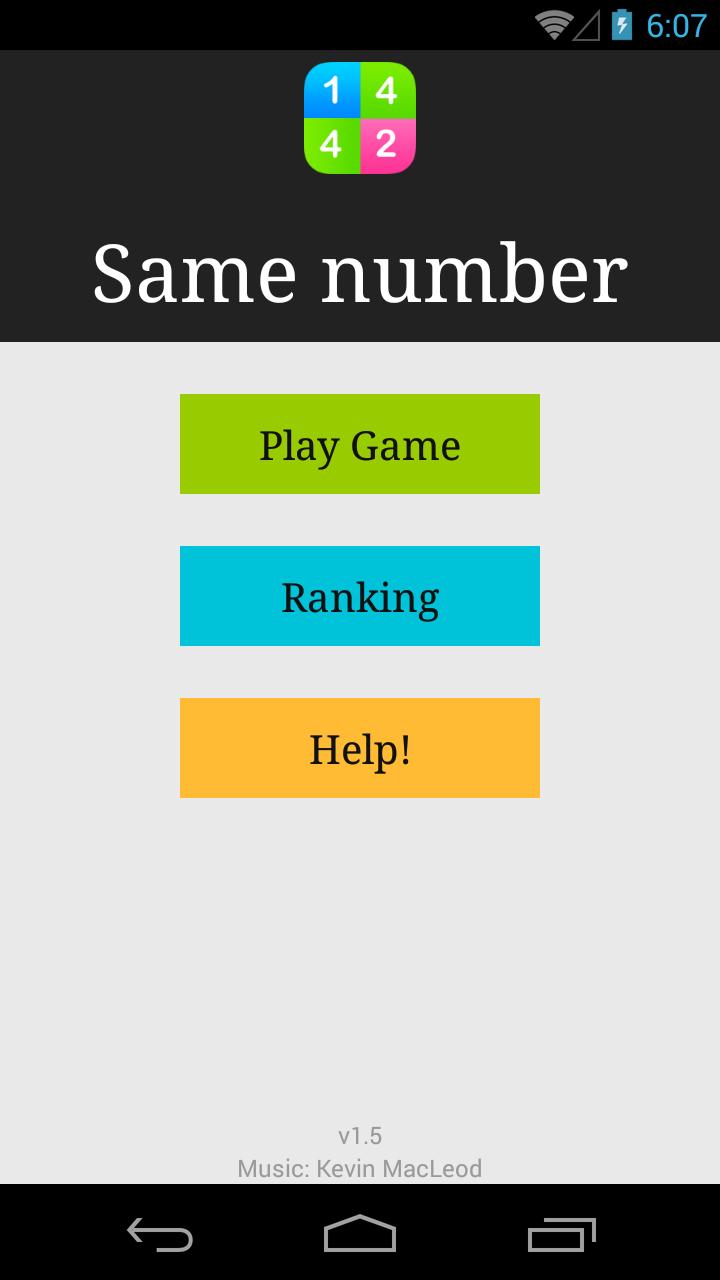Open the Ranking screen
This screenshot has height=1280, width=720.
click(x=360, y=595)
